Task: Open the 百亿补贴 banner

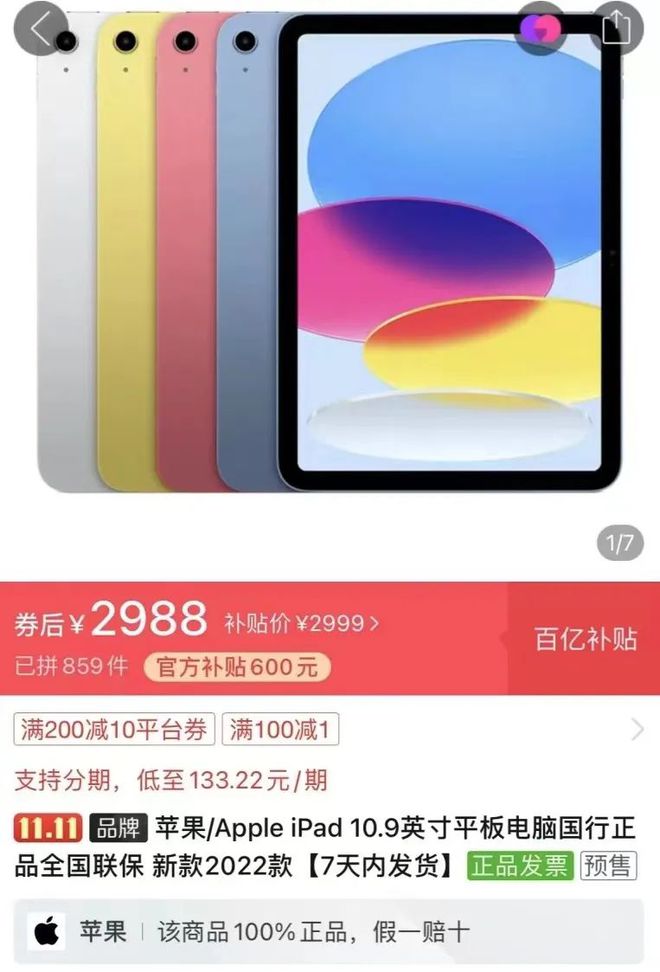Action: (585, 639)
